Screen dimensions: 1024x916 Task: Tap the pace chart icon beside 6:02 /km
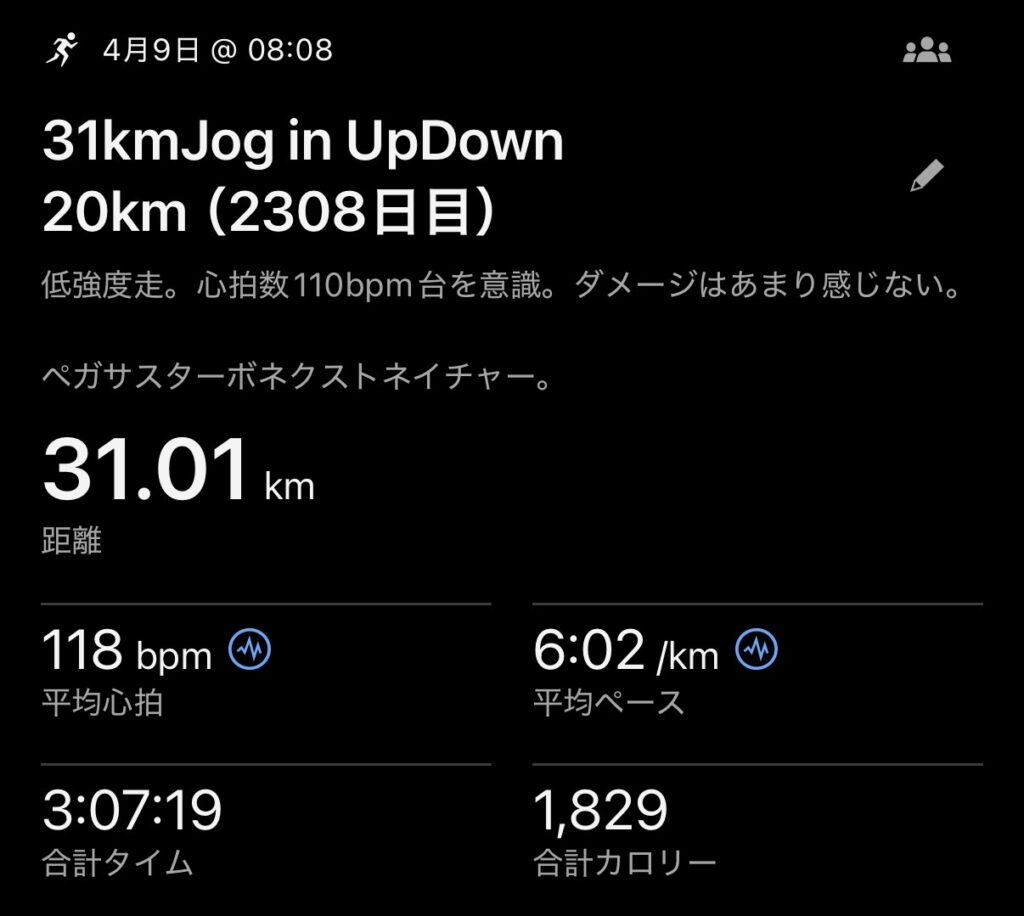pyautogui.click(x=757, y=652)
